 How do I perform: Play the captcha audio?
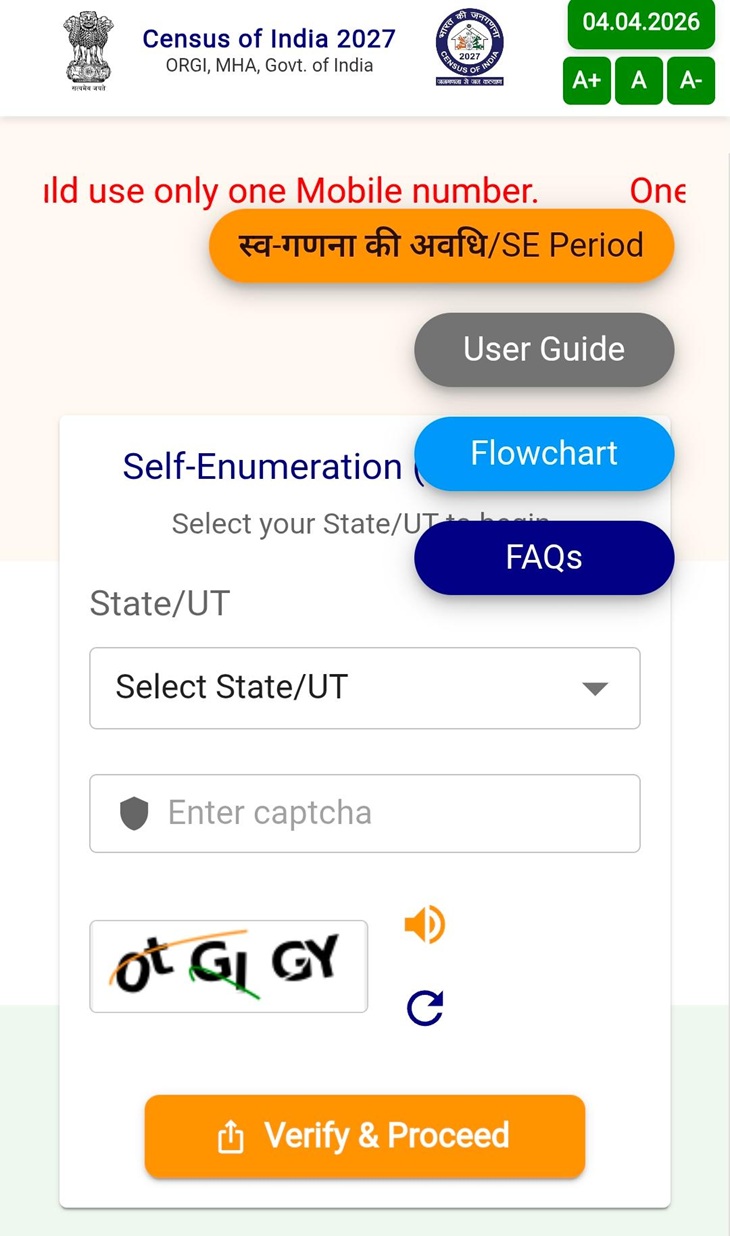(425, 925)
